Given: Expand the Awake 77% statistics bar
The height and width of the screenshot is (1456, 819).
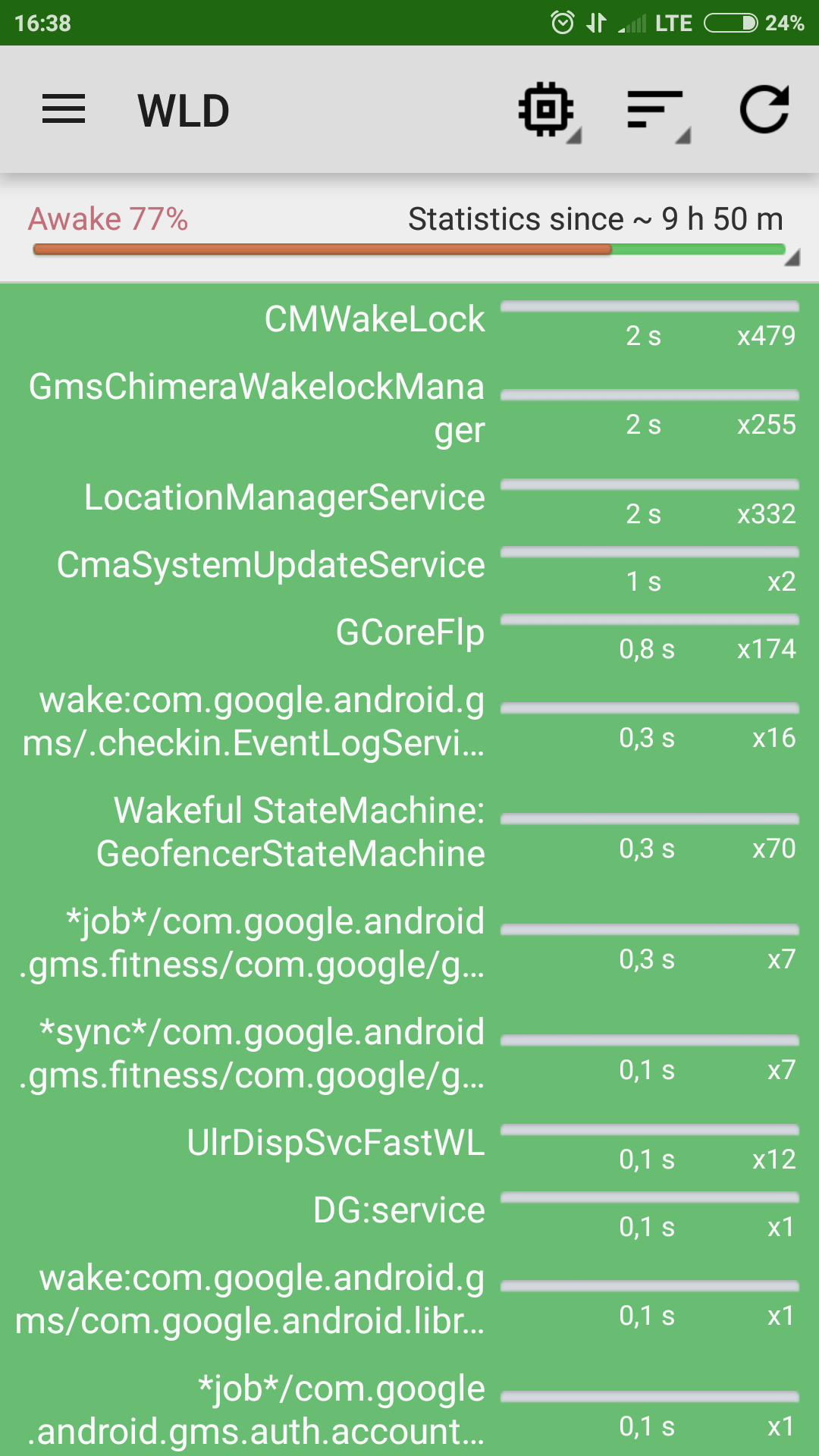Looking at the screenshot, I should 409,229.
